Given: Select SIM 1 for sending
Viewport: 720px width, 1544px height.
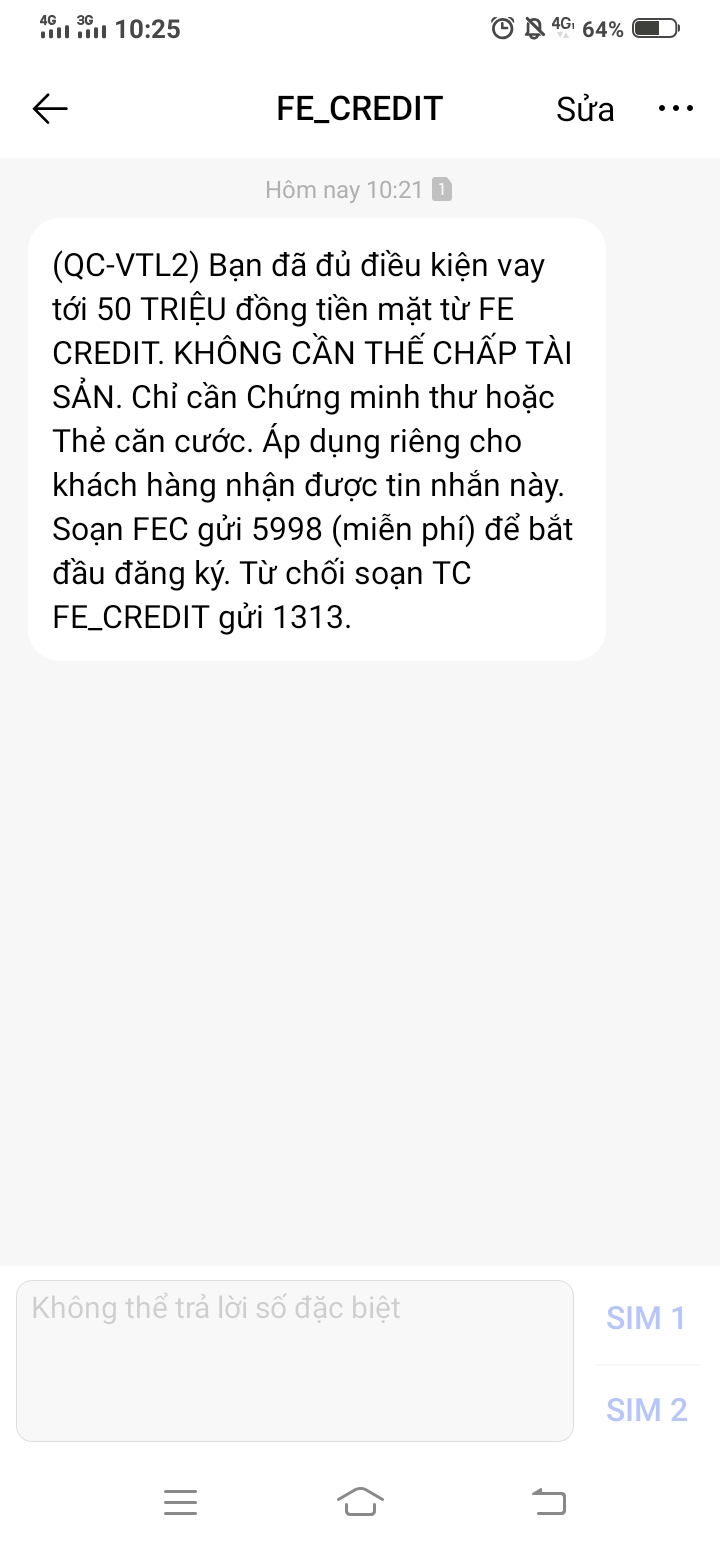Looking at the screenshot, I should [x=646, y=1318].
